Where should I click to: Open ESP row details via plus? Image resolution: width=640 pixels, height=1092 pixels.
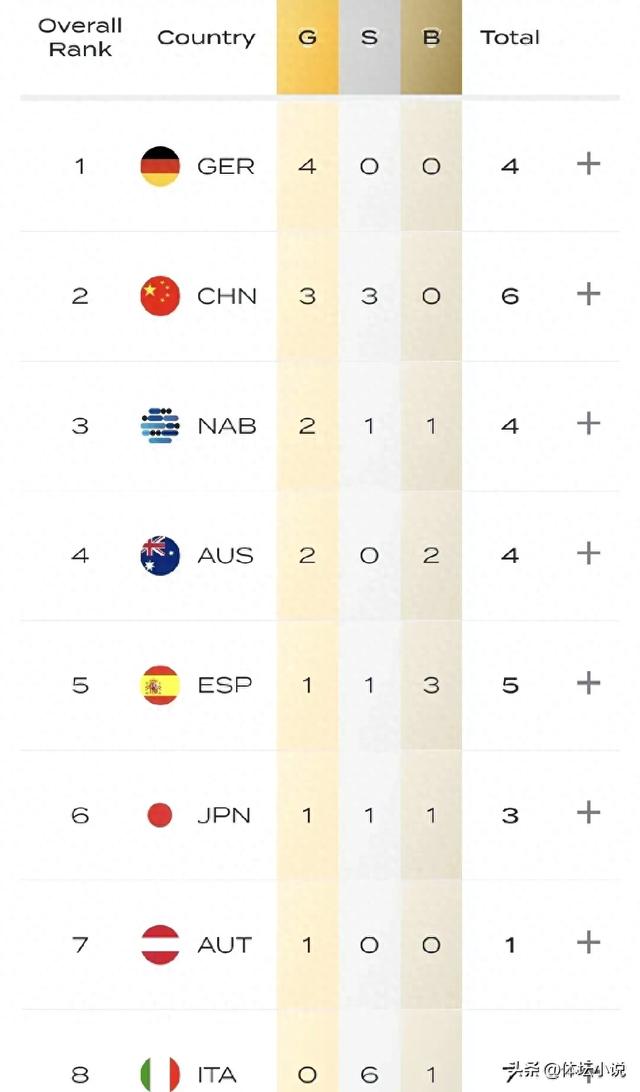click(588, 683)
